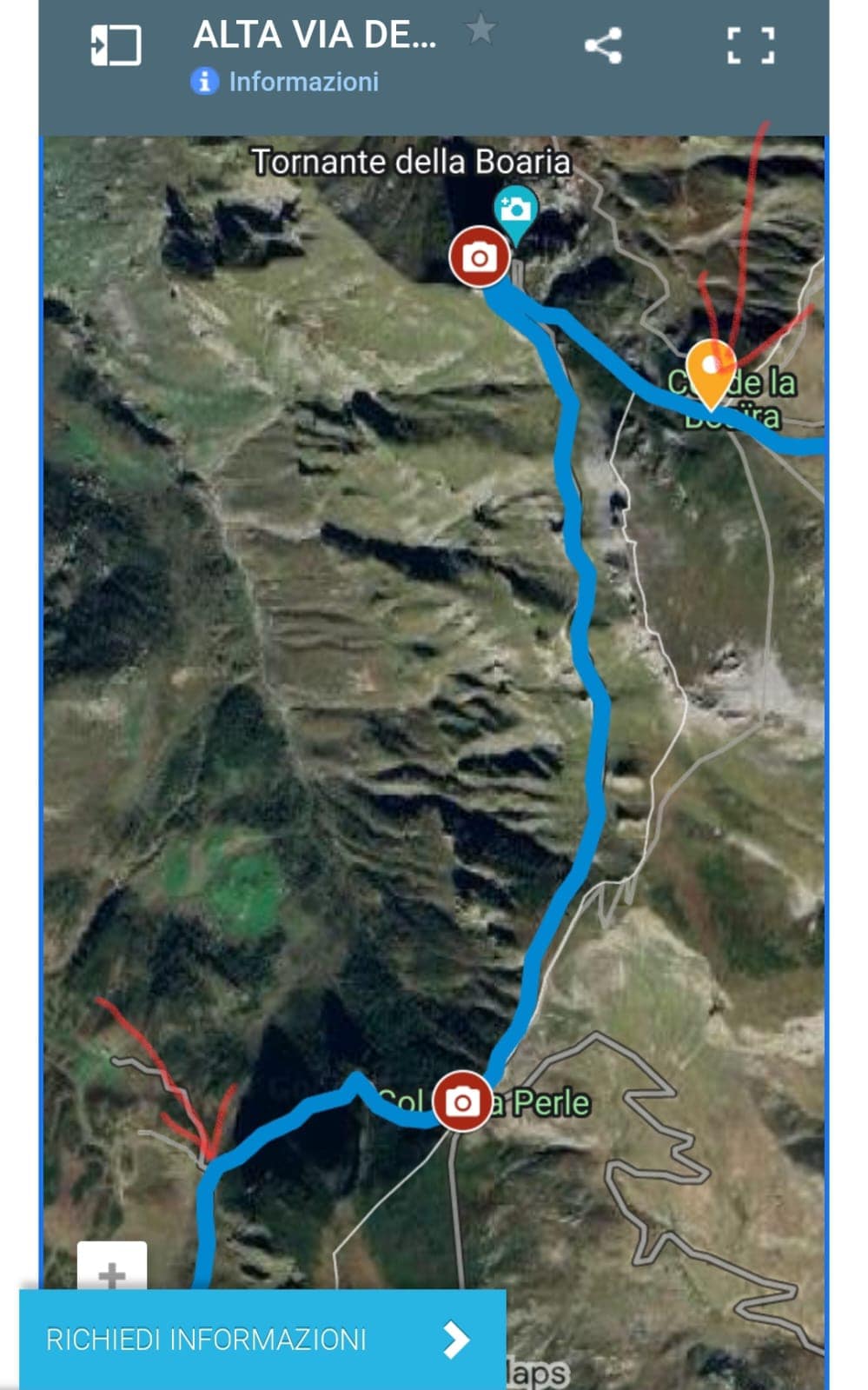Open the Informazioni link
868x1390 pixels.
(x=285, y=82)
